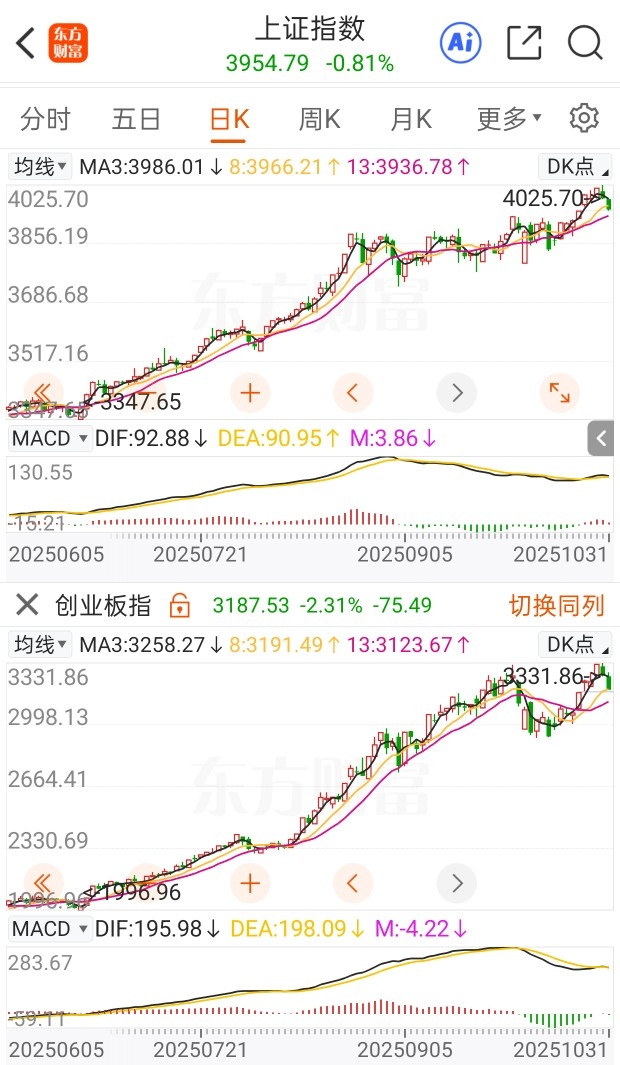Viewport: 620px width, 1065px height.
Task: Close the 创业板指 comparison chart
Action: (26, 604)
